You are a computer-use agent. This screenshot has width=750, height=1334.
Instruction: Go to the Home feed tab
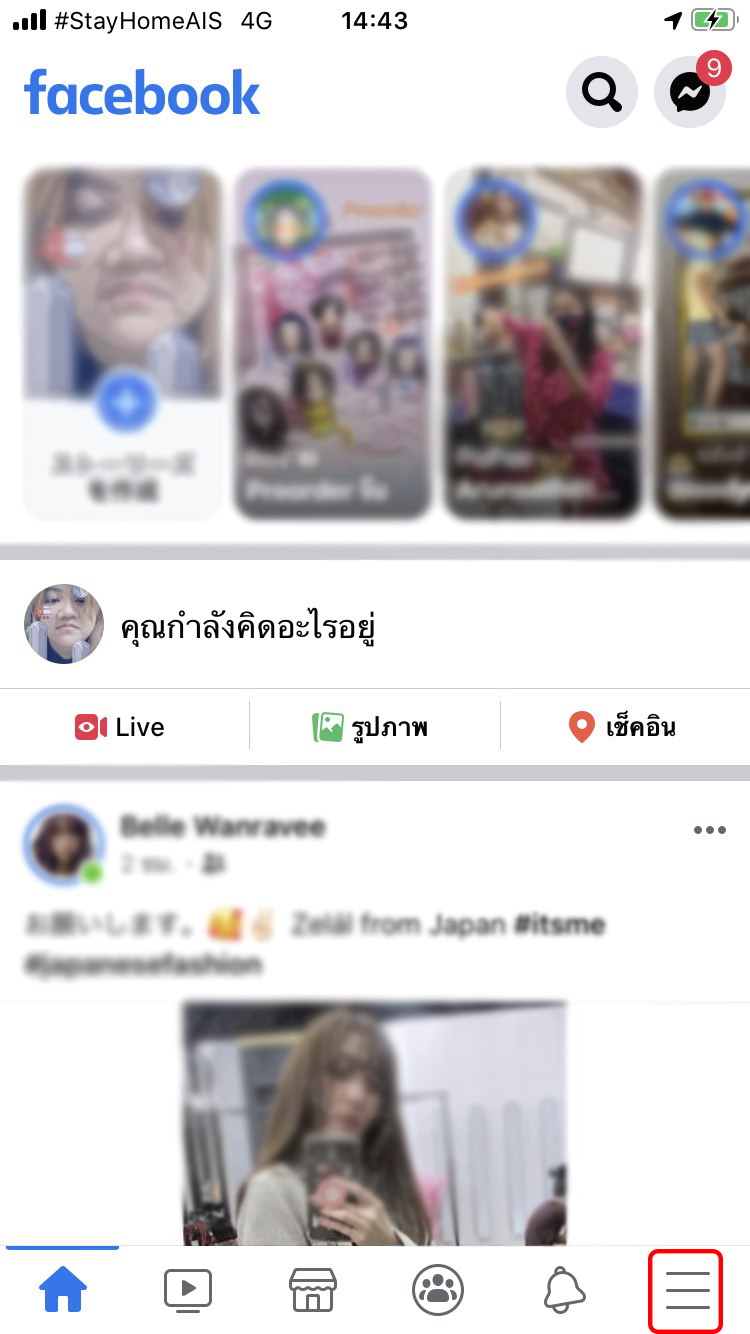pos(62,1289)
